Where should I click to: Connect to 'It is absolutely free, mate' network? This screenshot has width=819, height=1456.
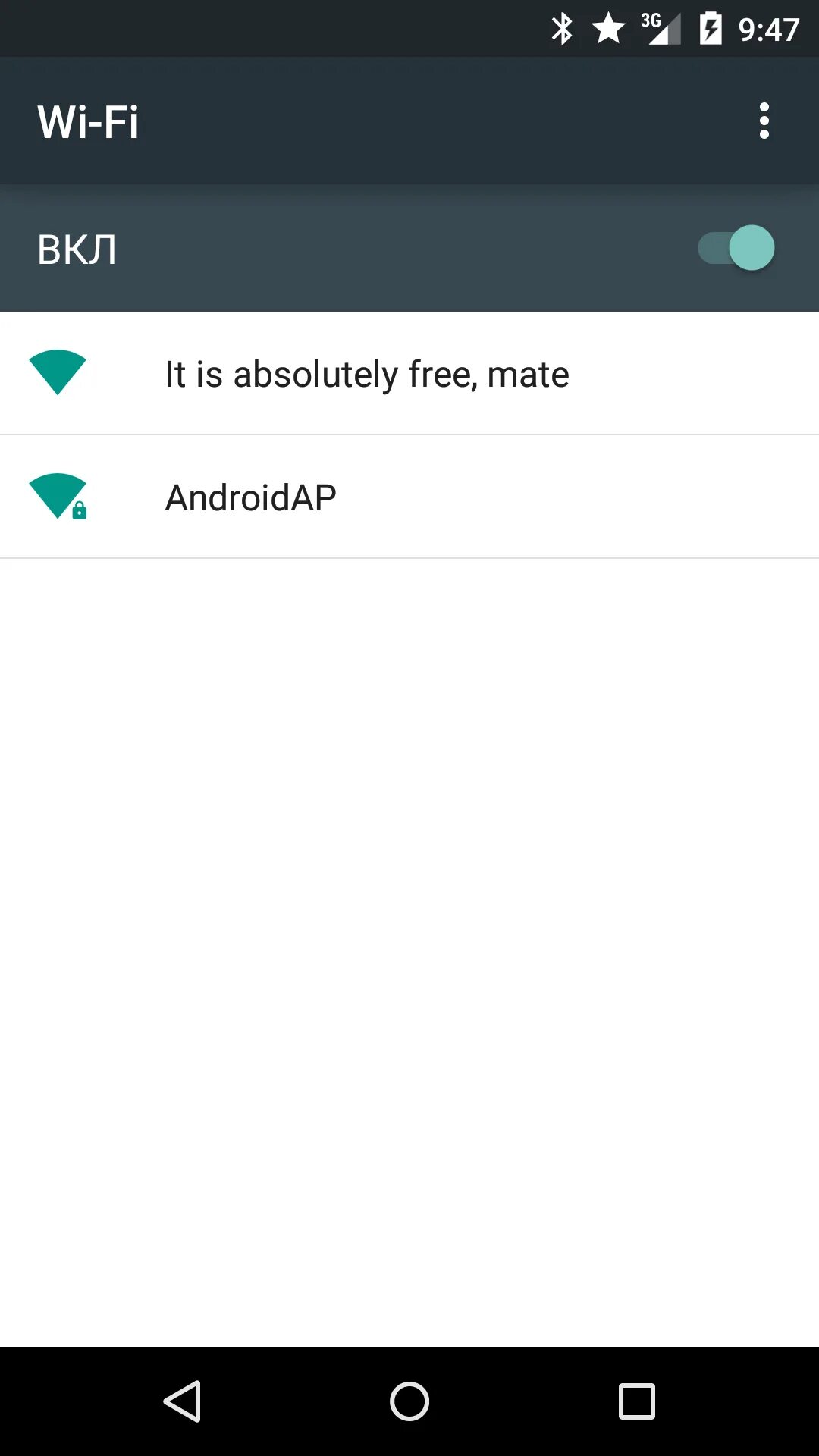pyautogui.click(x=366, y=374)
